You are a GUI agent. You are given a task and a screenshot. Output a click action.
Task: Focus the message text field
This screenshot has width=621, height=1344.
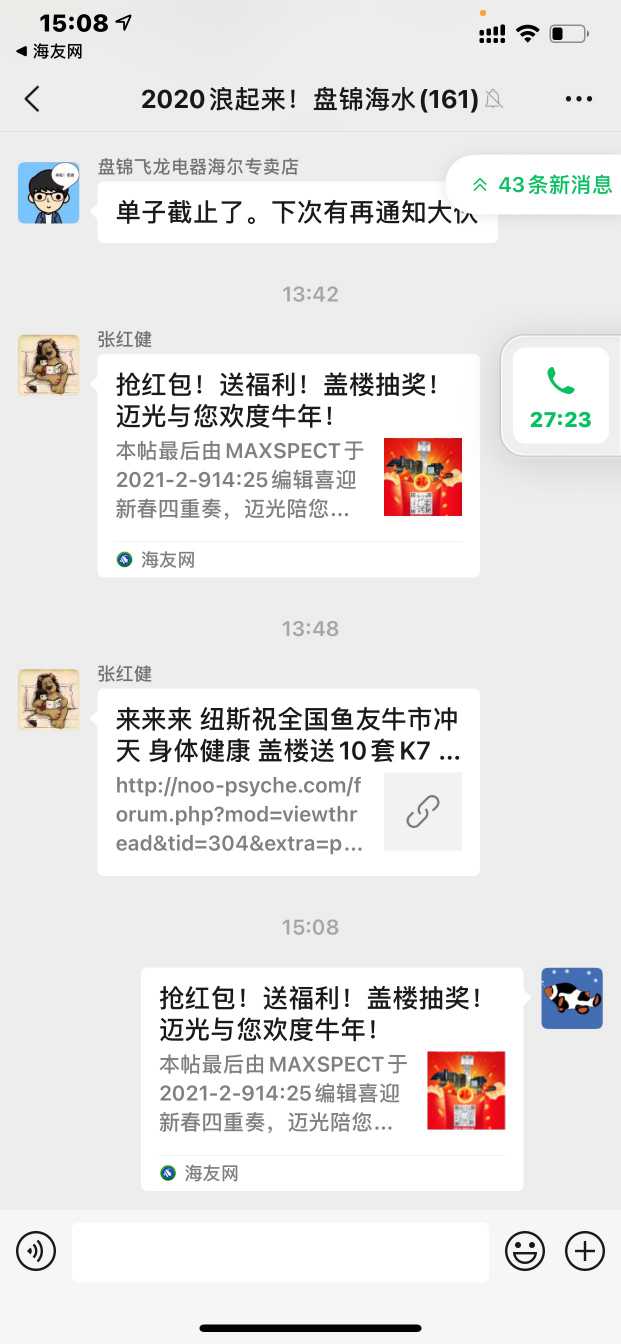[280, 1251]
